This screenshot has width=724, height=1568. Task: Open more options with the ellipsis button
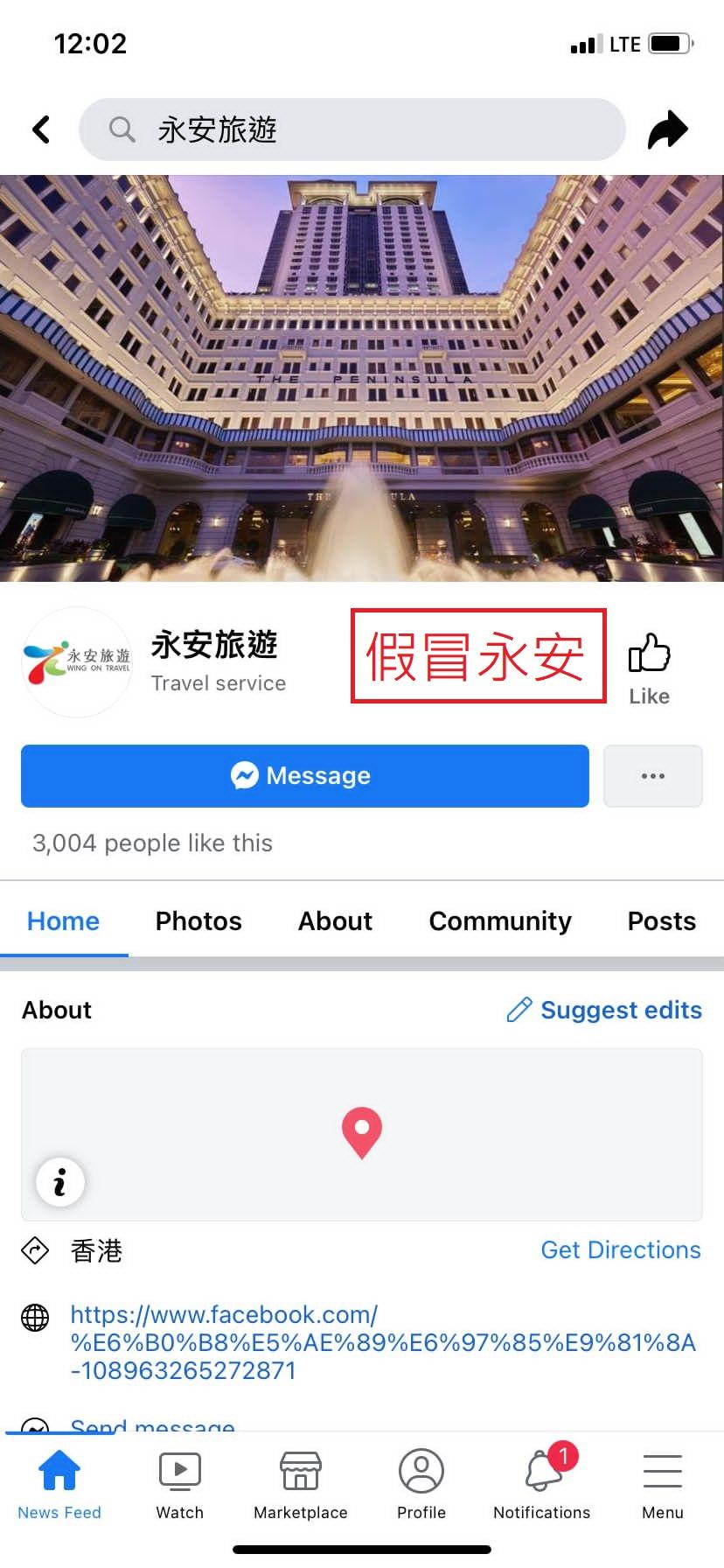tap(652, 776)
